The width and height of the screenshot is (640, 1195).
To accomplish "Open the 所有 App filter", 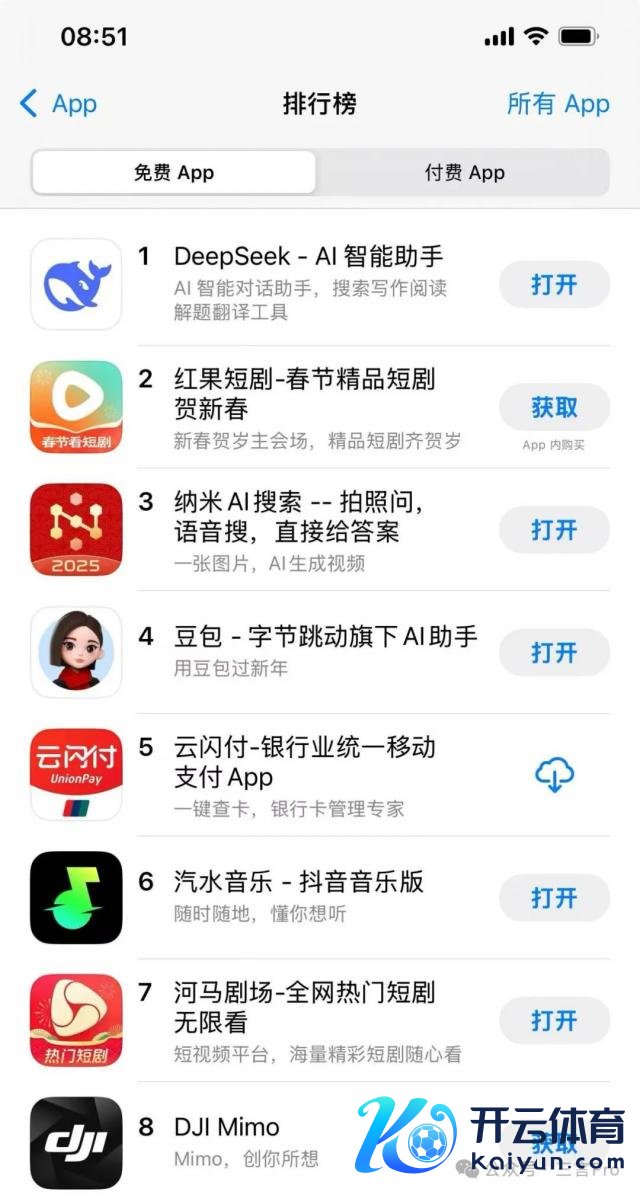I will point(558,104).
